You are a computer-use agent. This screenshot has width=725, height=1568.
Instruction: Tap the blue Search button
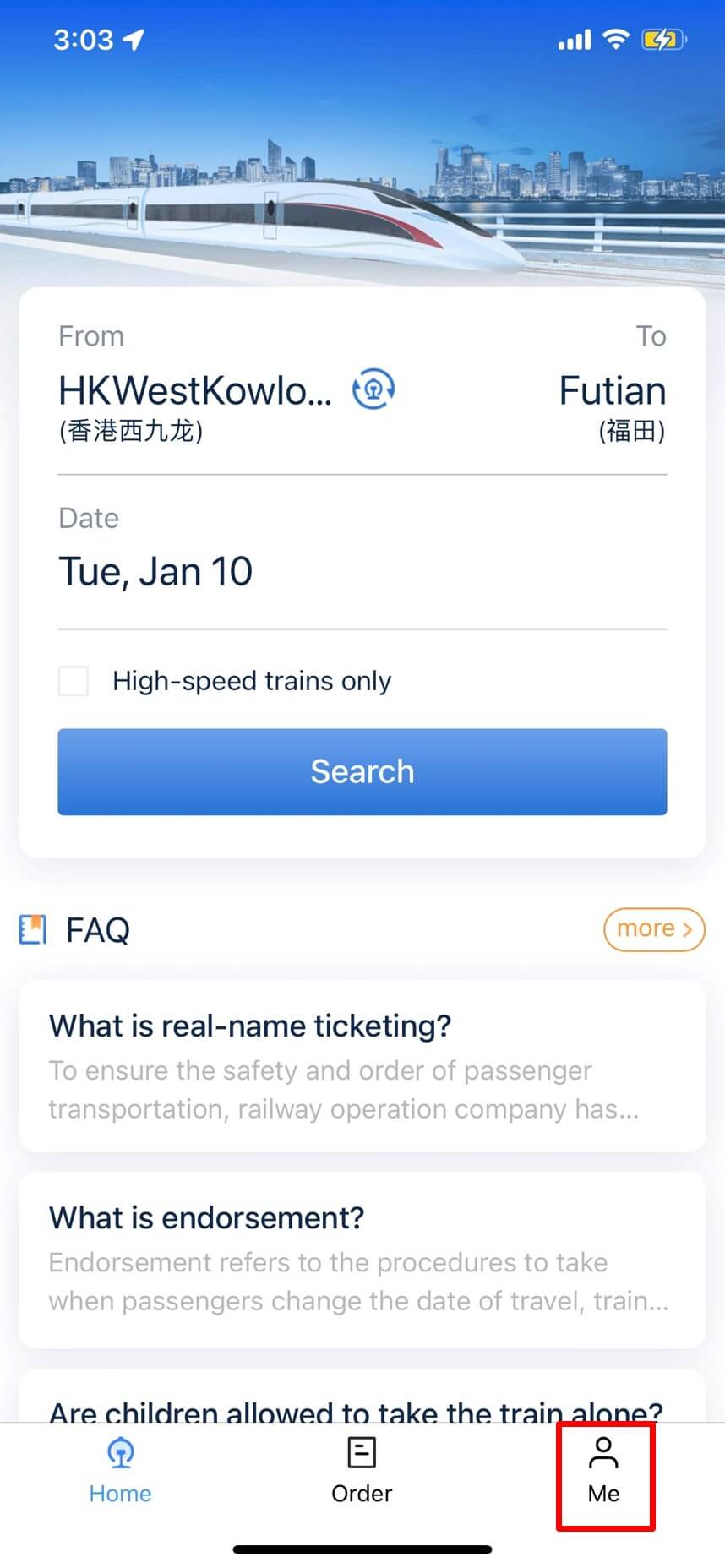point(362,771)
